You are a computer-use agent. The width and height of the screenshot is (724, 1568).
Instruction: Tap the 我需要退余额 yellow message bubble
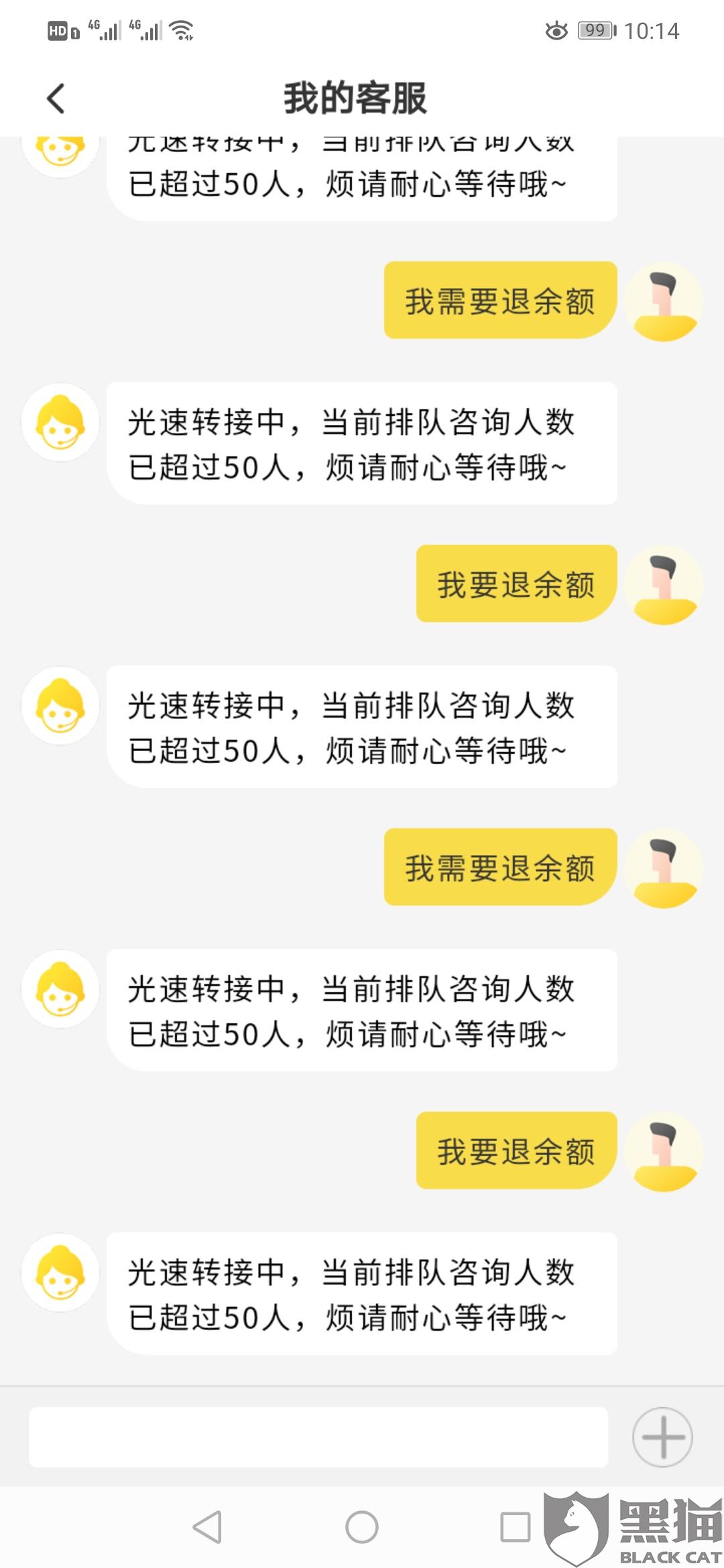coord(499,301)
